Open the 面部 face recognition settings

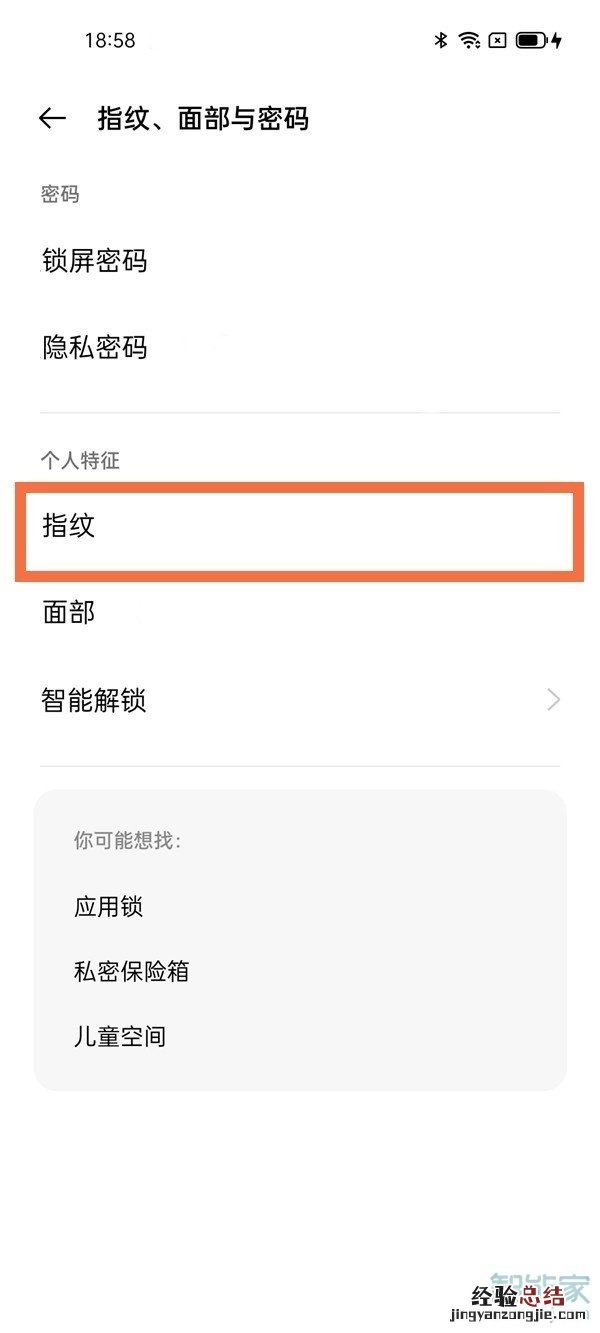pyautogui.click(x=70, y=612)
